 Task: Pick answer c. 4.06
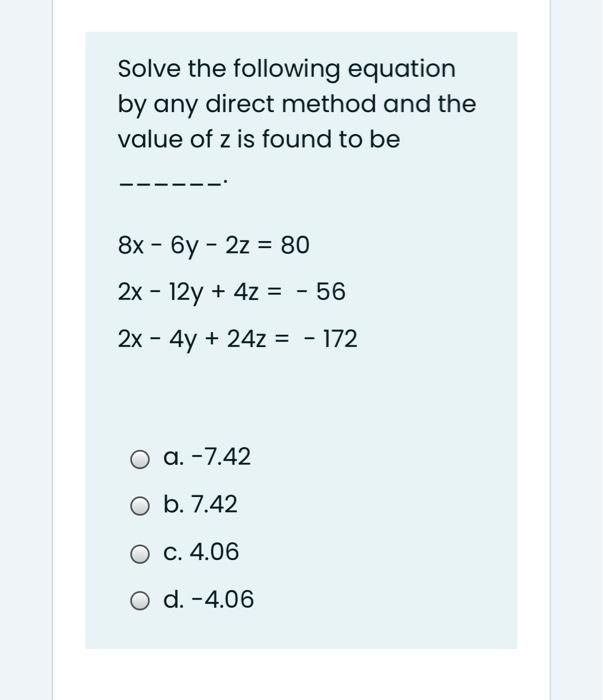[141, 553]
